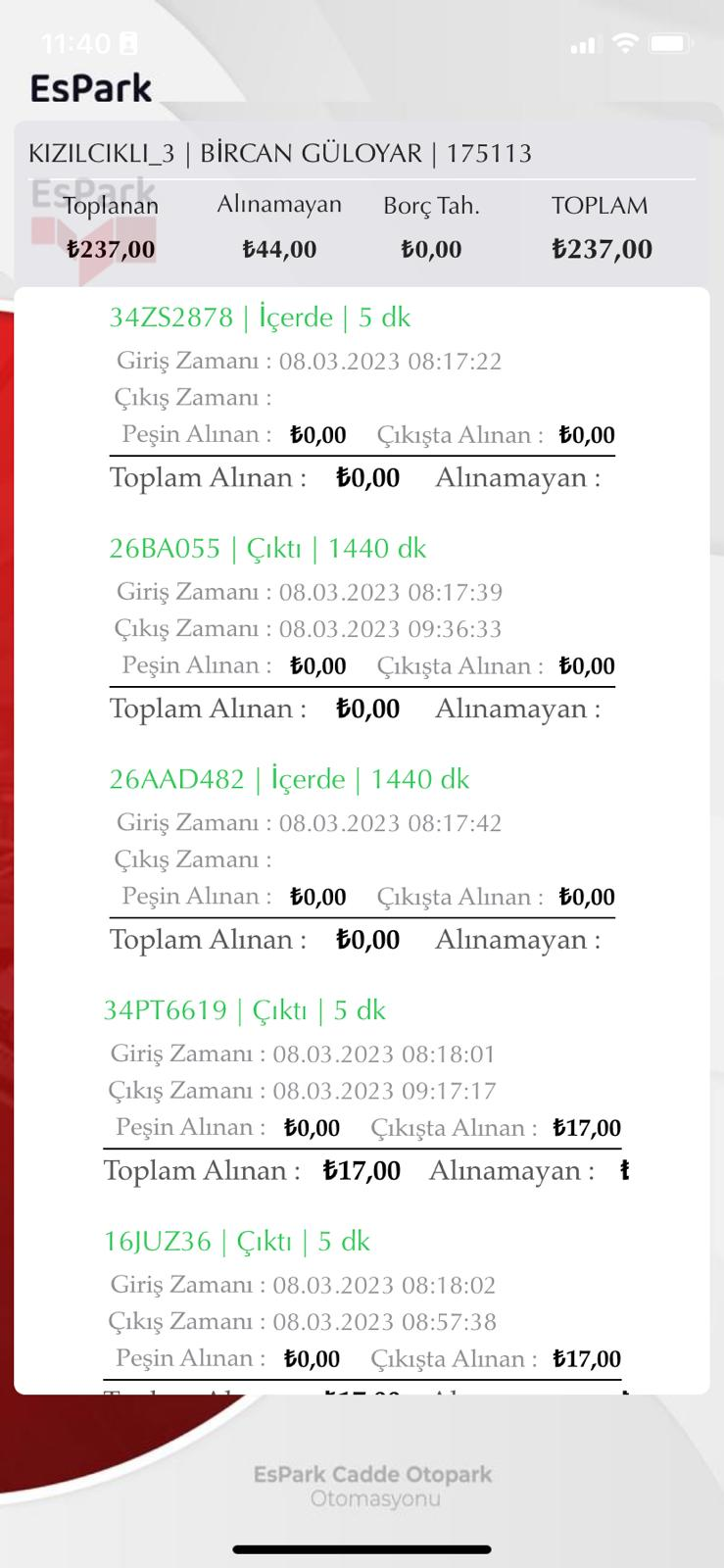The height and width of the screenshot is (1568, 724).
Task: View the entry for vehicle 26BA055
Action: click(x=267, y=549)
